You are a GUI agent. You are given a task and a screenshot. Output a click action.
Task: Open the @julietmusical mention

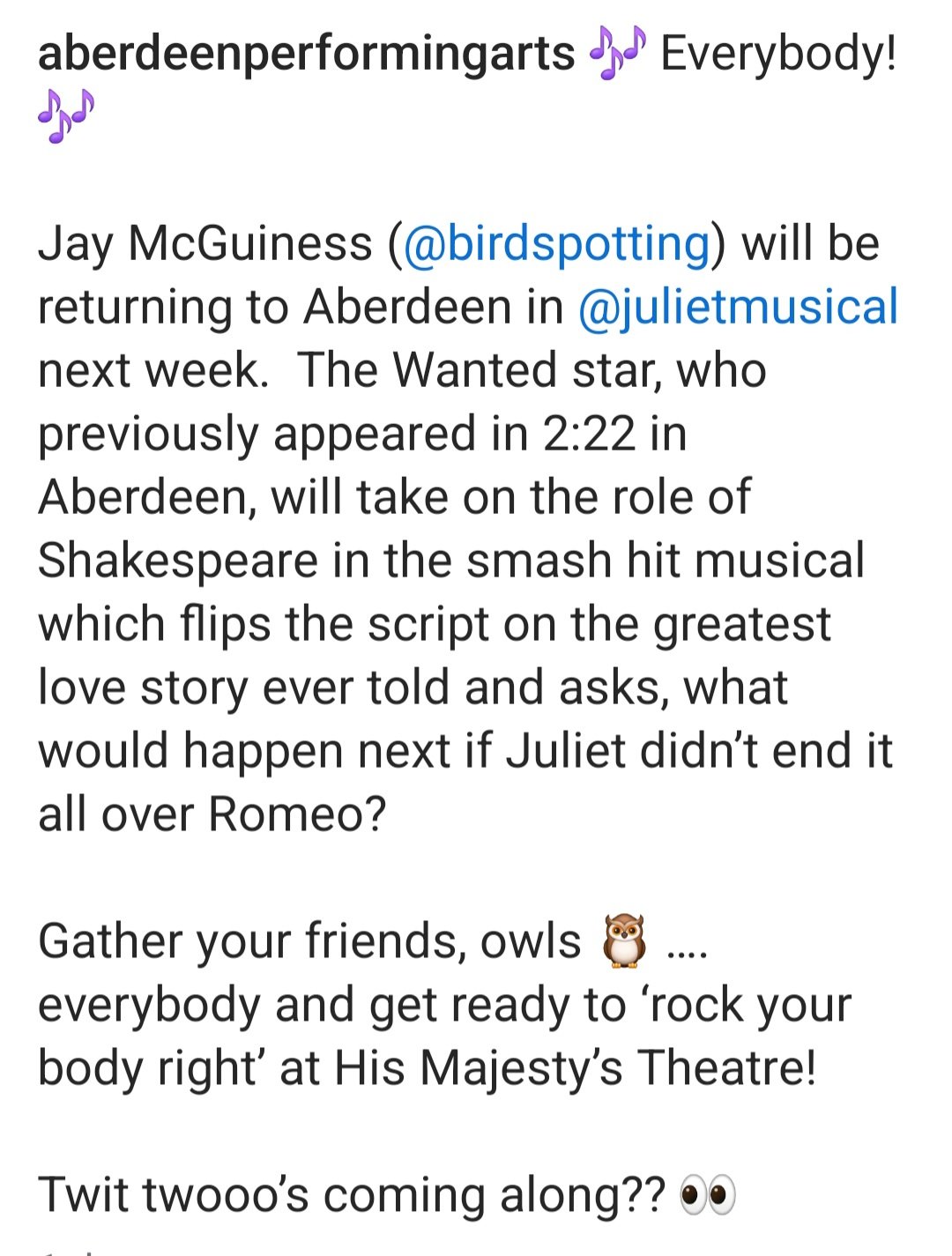pyautogui.click(x=738, y=308)
